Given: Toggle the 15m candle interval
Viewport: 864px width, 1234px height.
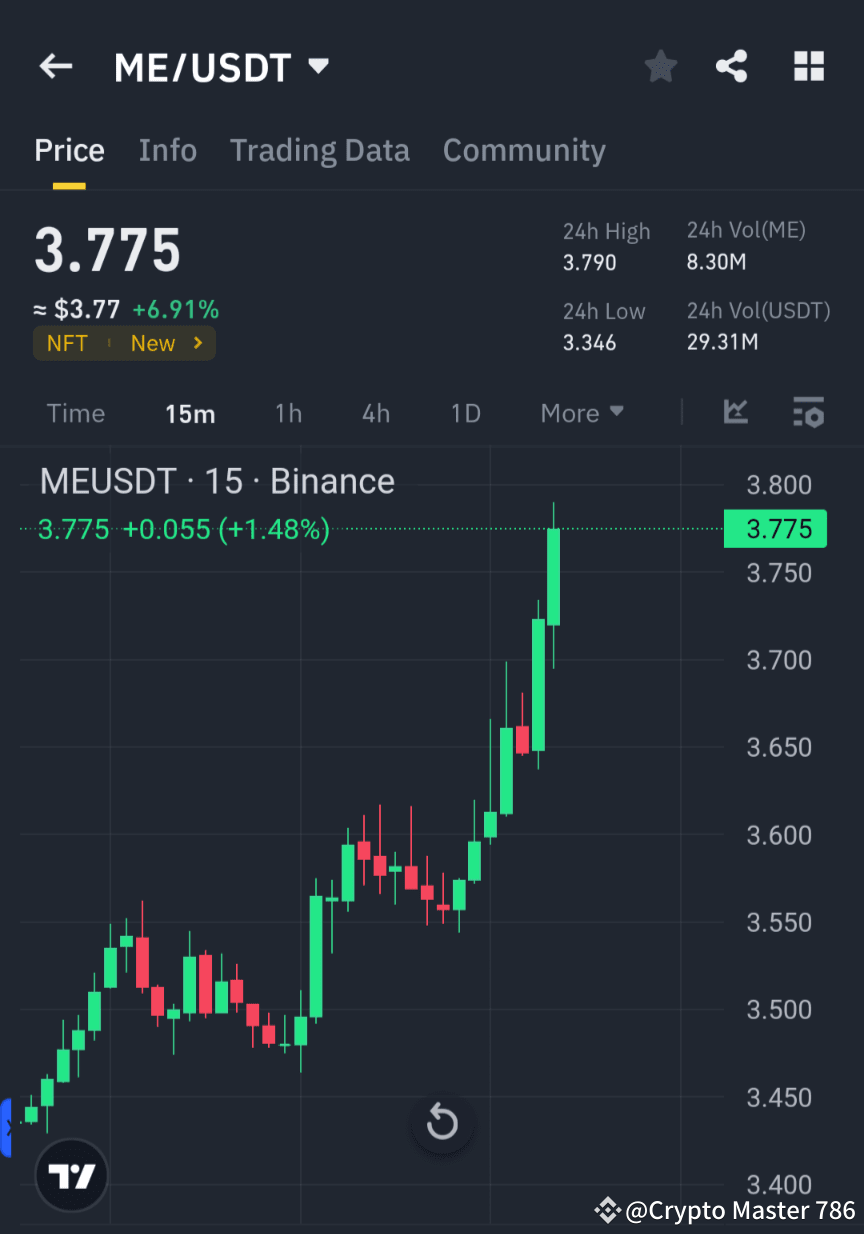Looking at the screenshot, I should click(190, 412).
